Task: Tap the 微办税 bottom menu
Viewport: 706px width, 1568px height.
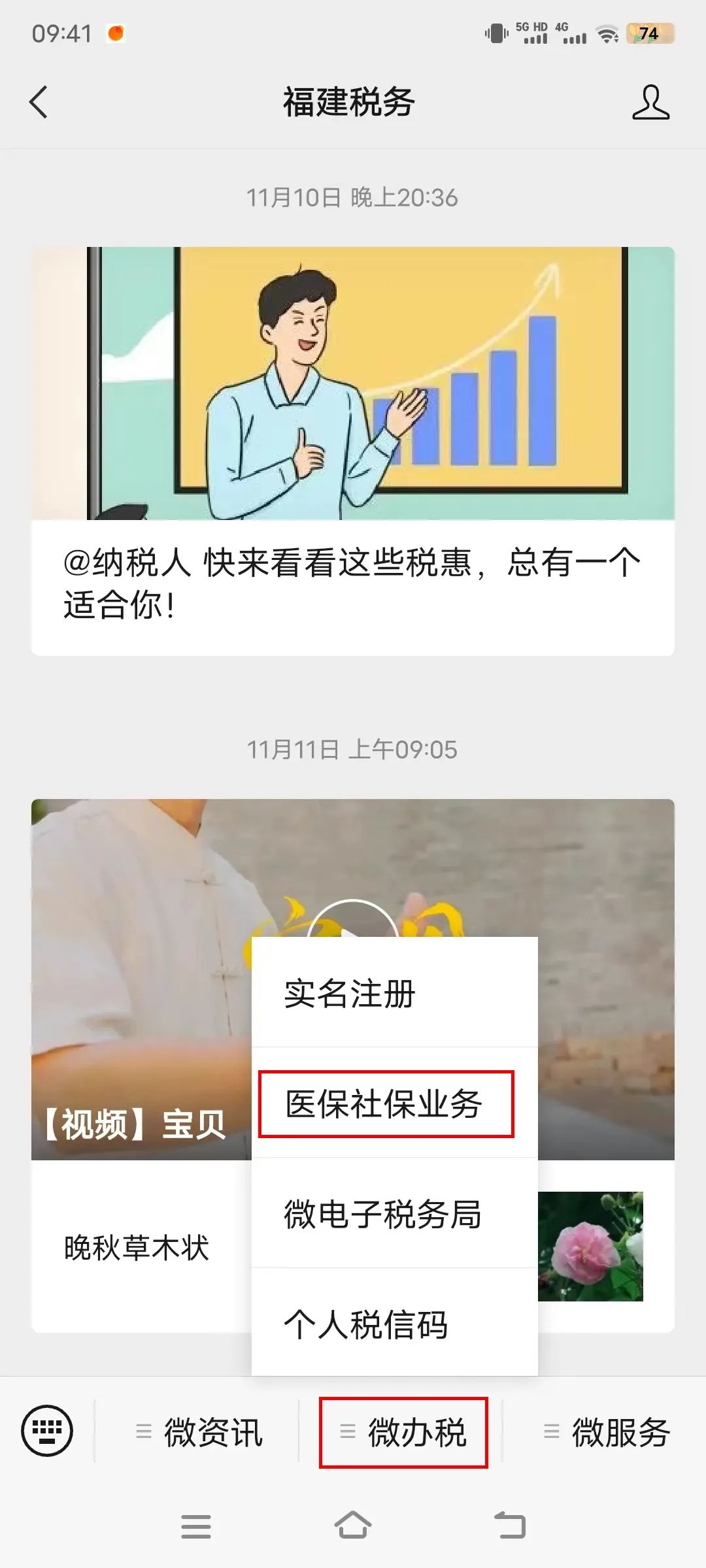Action: pos(403,1432)
